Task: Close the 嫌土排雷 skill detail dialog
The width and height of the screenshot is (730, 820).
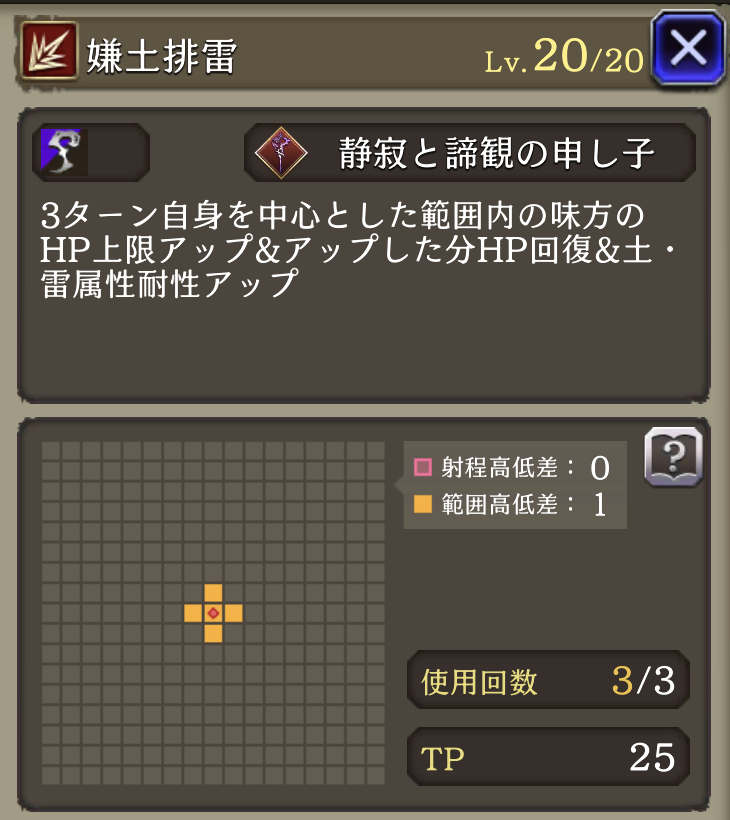Action: click(688, 48)
